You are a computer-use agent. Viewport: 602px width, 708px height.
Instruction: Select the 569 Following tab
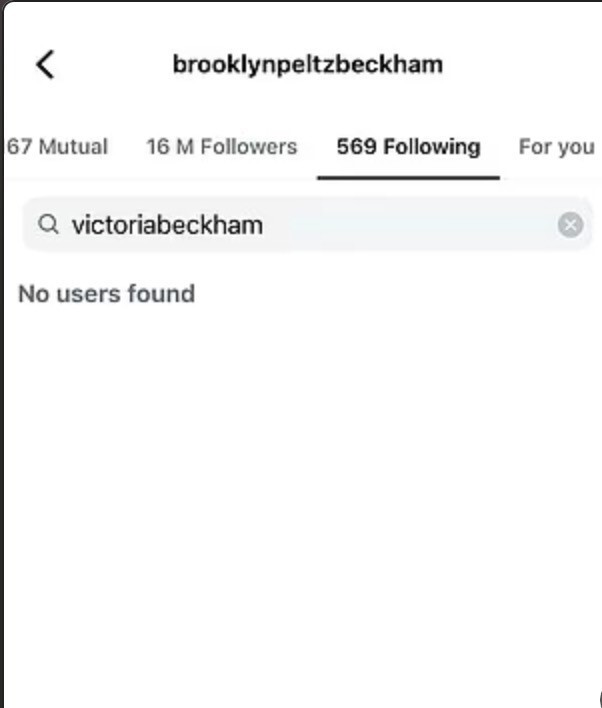tap(408, 147)
